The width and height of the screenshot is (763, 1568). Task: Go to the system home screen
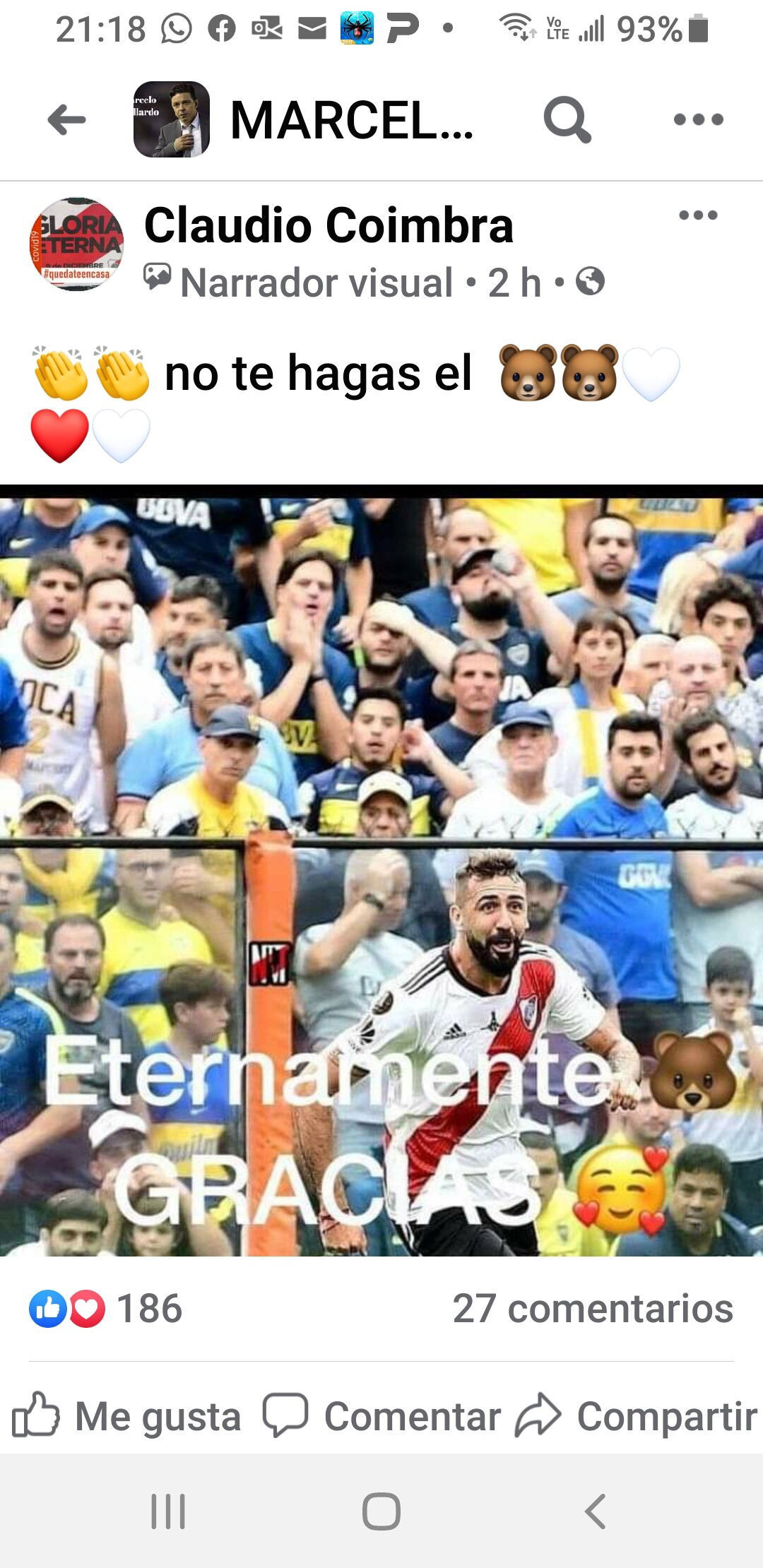[381, 1511]
